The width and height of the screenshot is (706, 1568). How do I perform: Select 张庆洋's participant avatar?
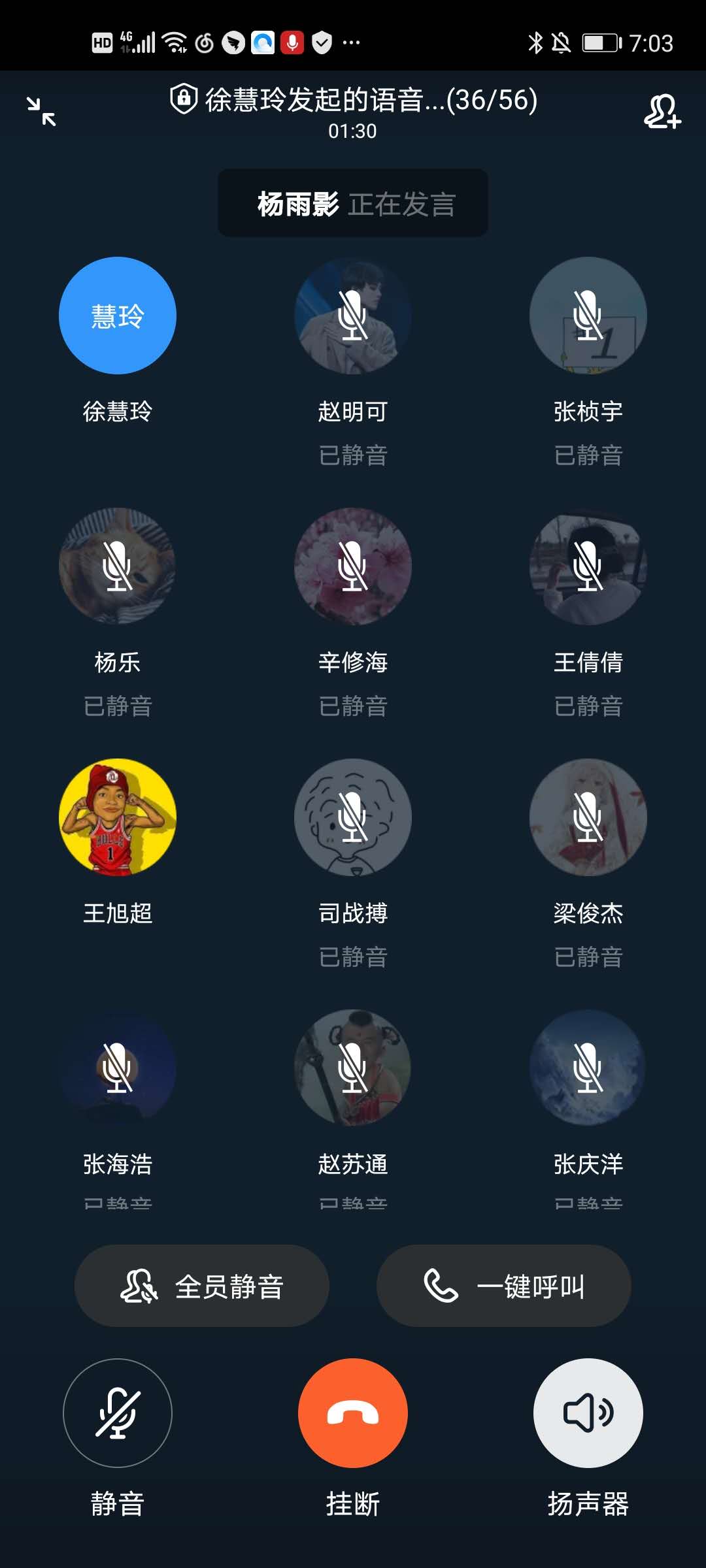[x=588, y=1068]
